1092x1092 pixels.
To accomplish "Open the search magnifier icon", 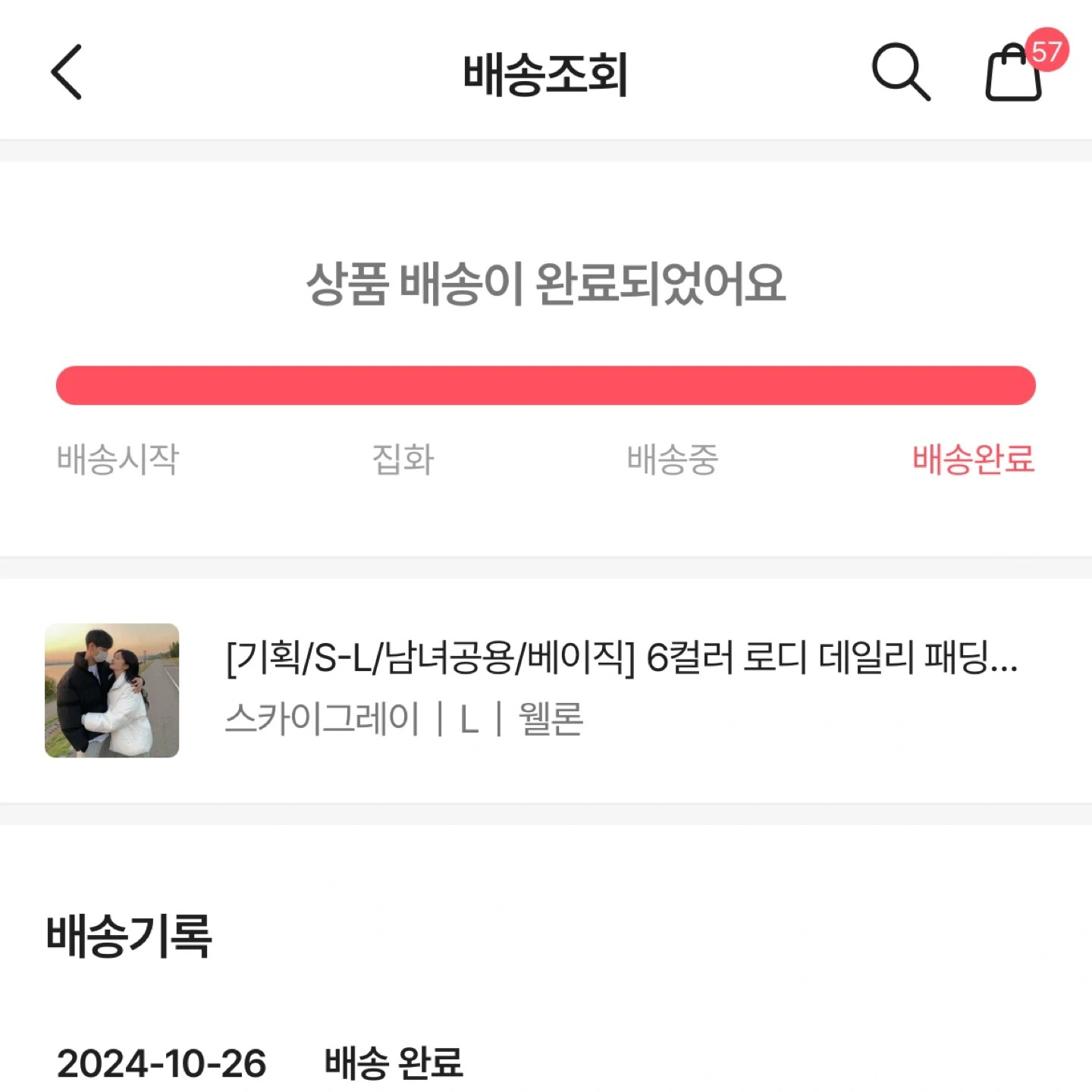I will [900, 72].
